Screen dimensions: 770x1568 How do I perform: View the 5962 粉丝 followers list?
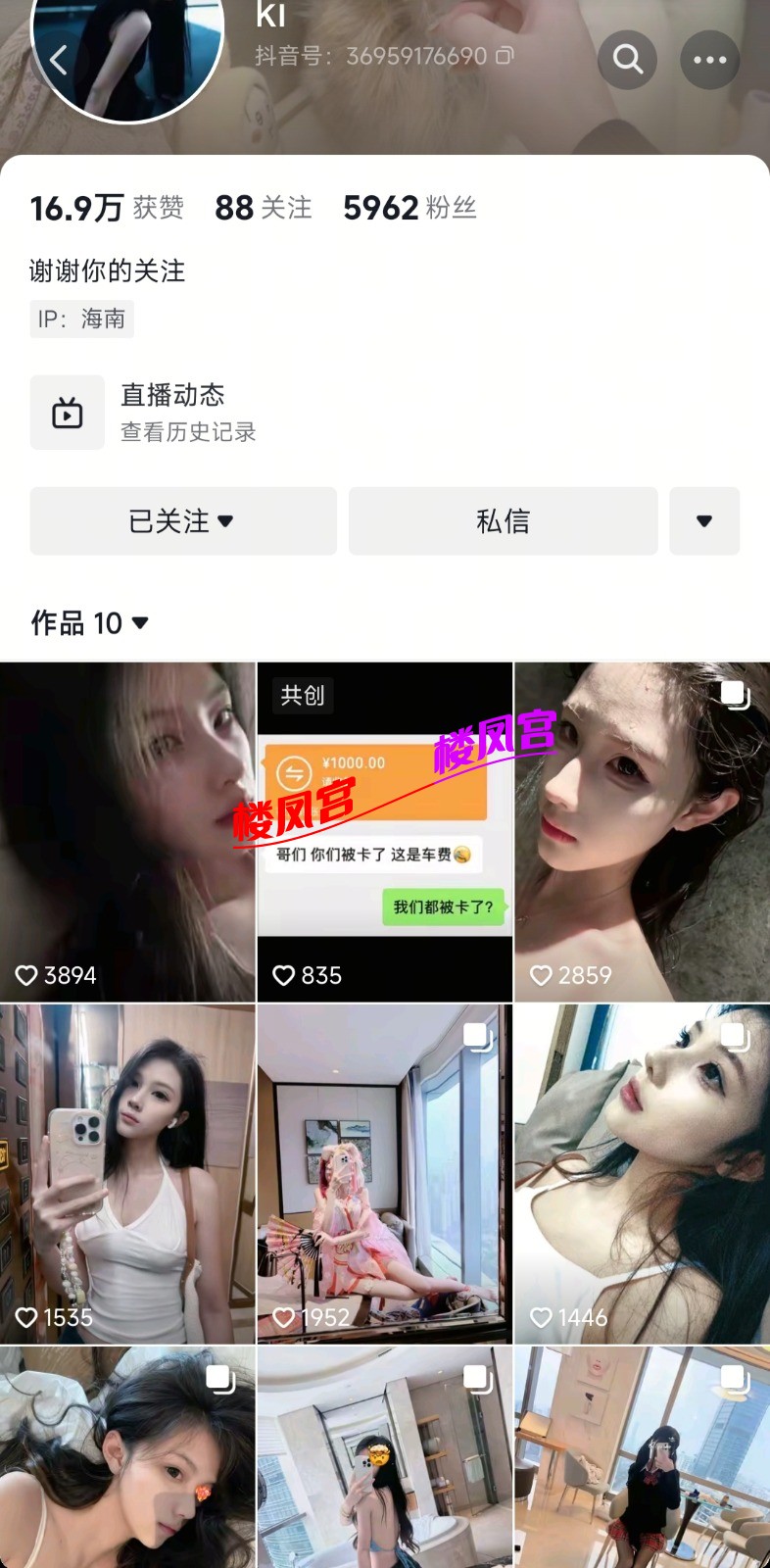409,208
